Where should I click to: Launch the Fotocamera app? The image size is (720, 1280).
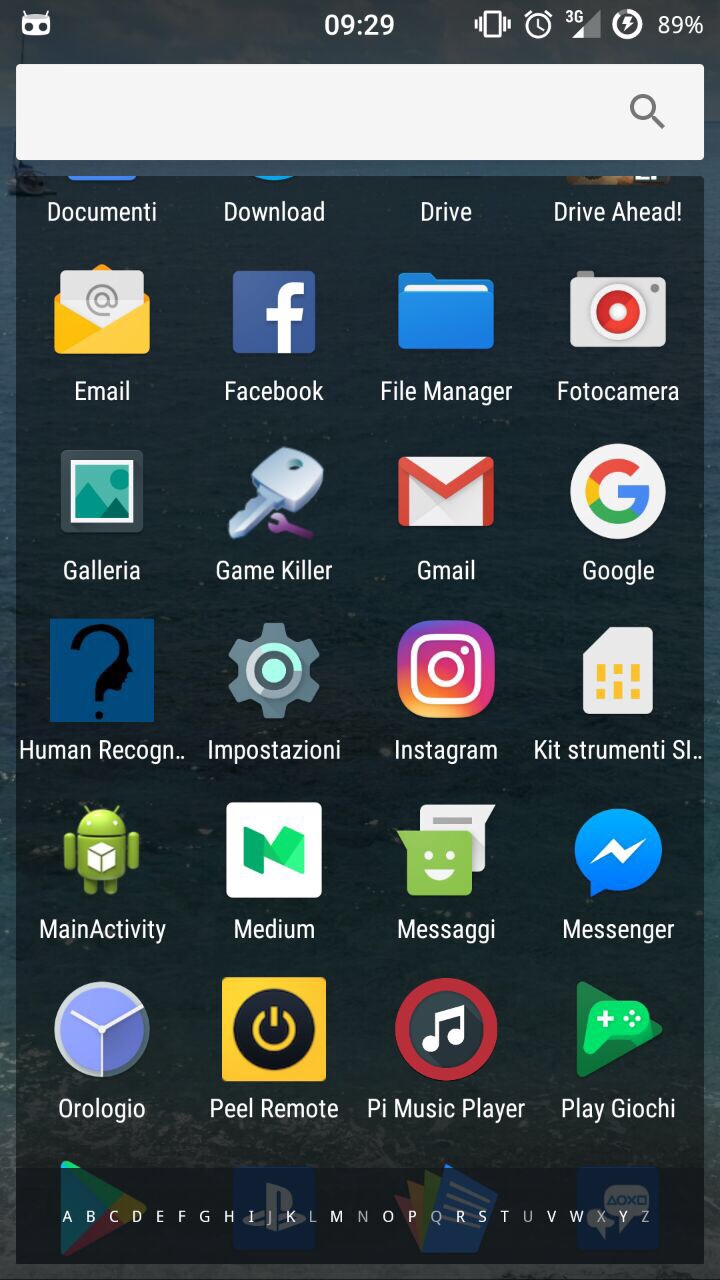pyautogui.click(x=618, y=312)
